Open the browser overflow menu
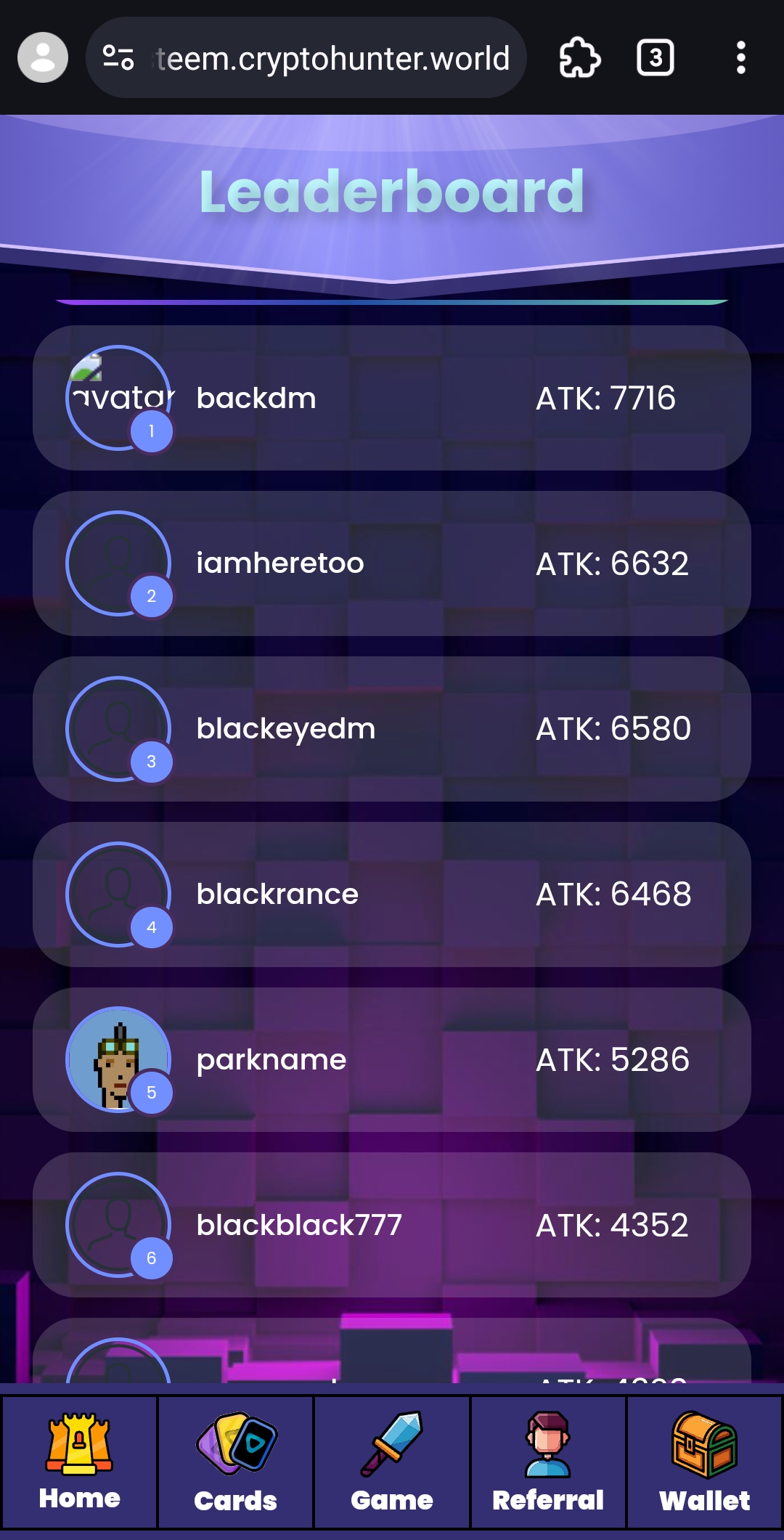Viewport: 784px width, 1540px height. coord(740,57)
